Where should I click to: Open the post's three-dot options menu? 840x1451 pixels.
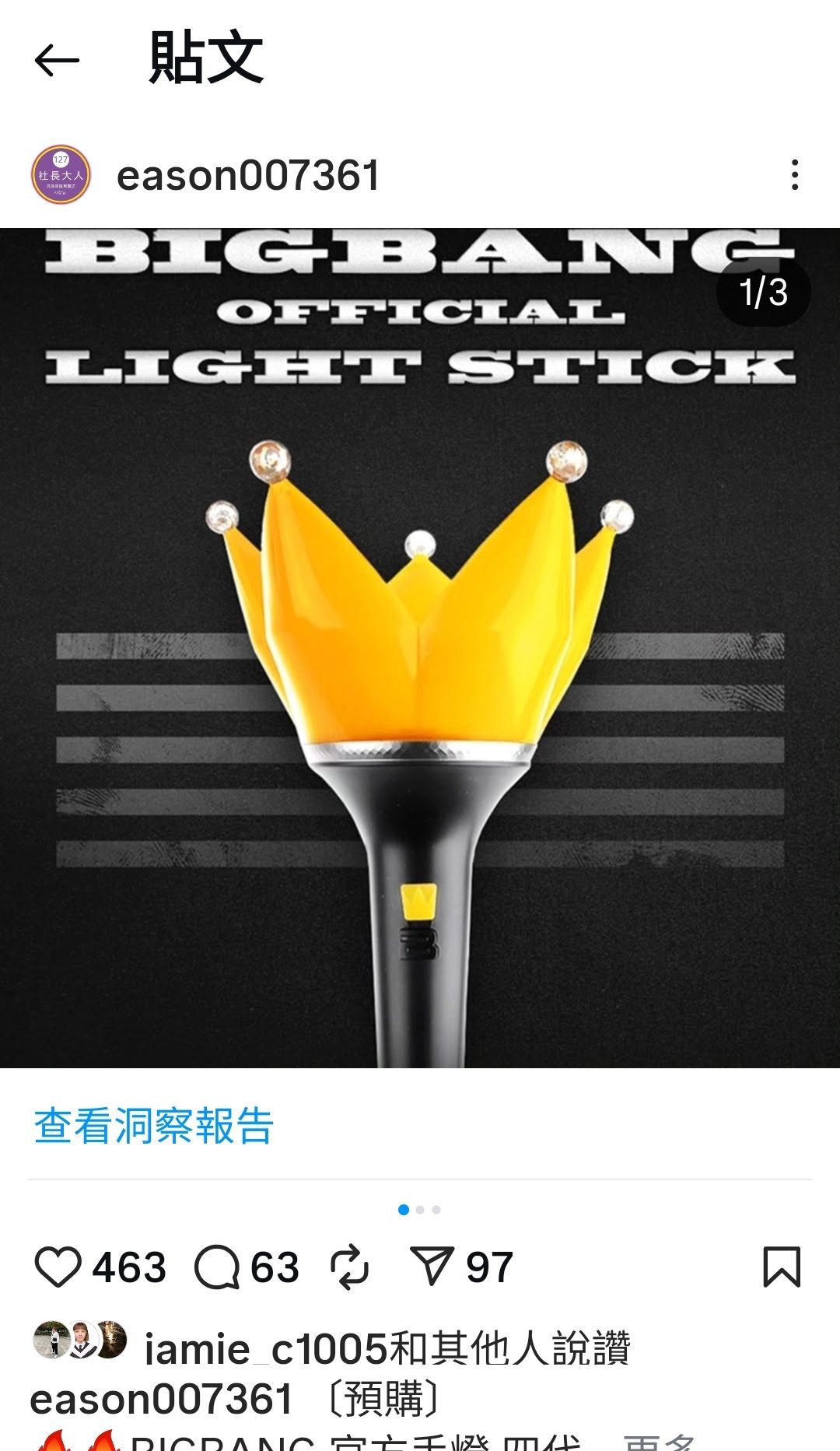[794, 175]
